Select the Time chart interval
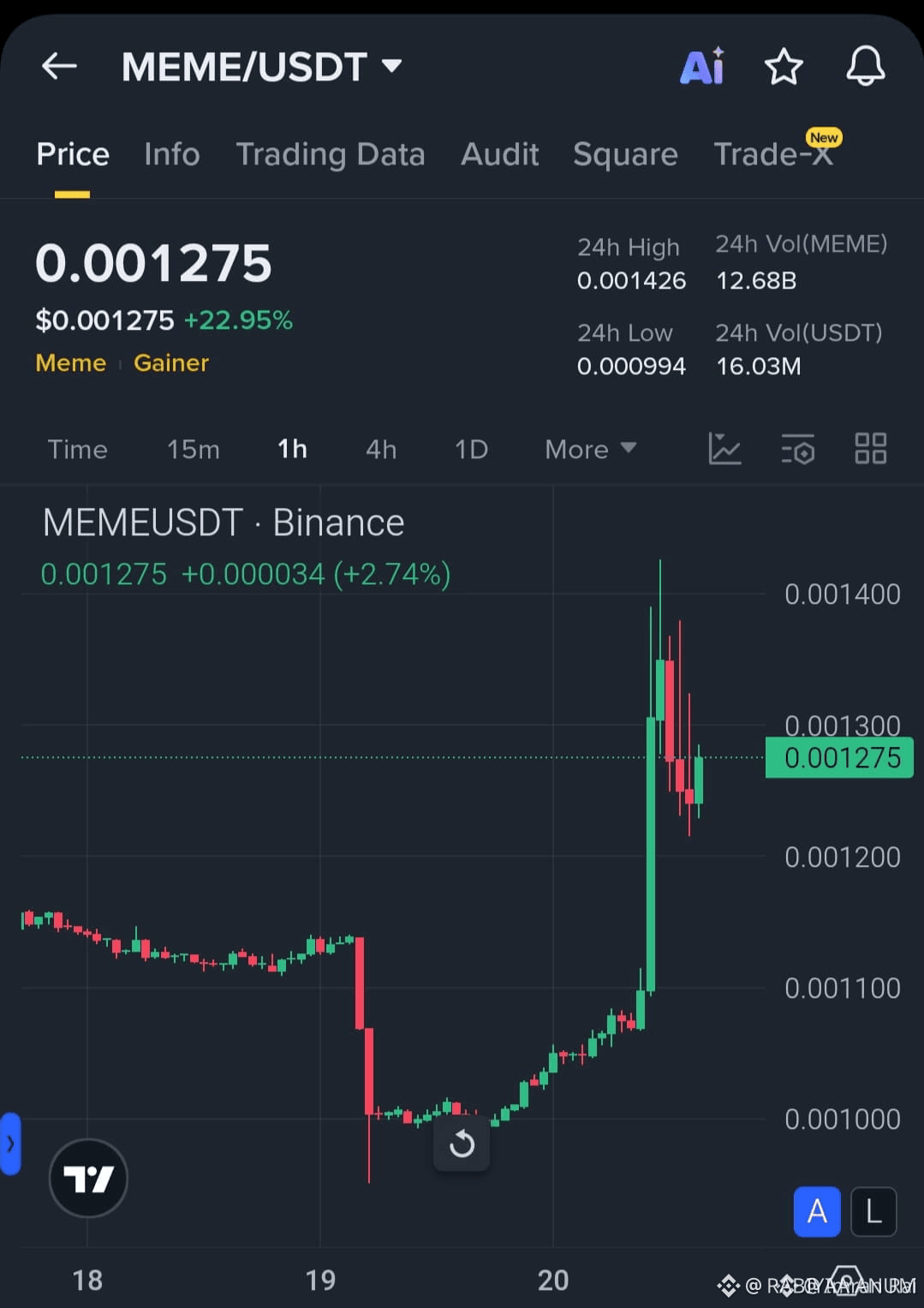 tap(77, 449)
